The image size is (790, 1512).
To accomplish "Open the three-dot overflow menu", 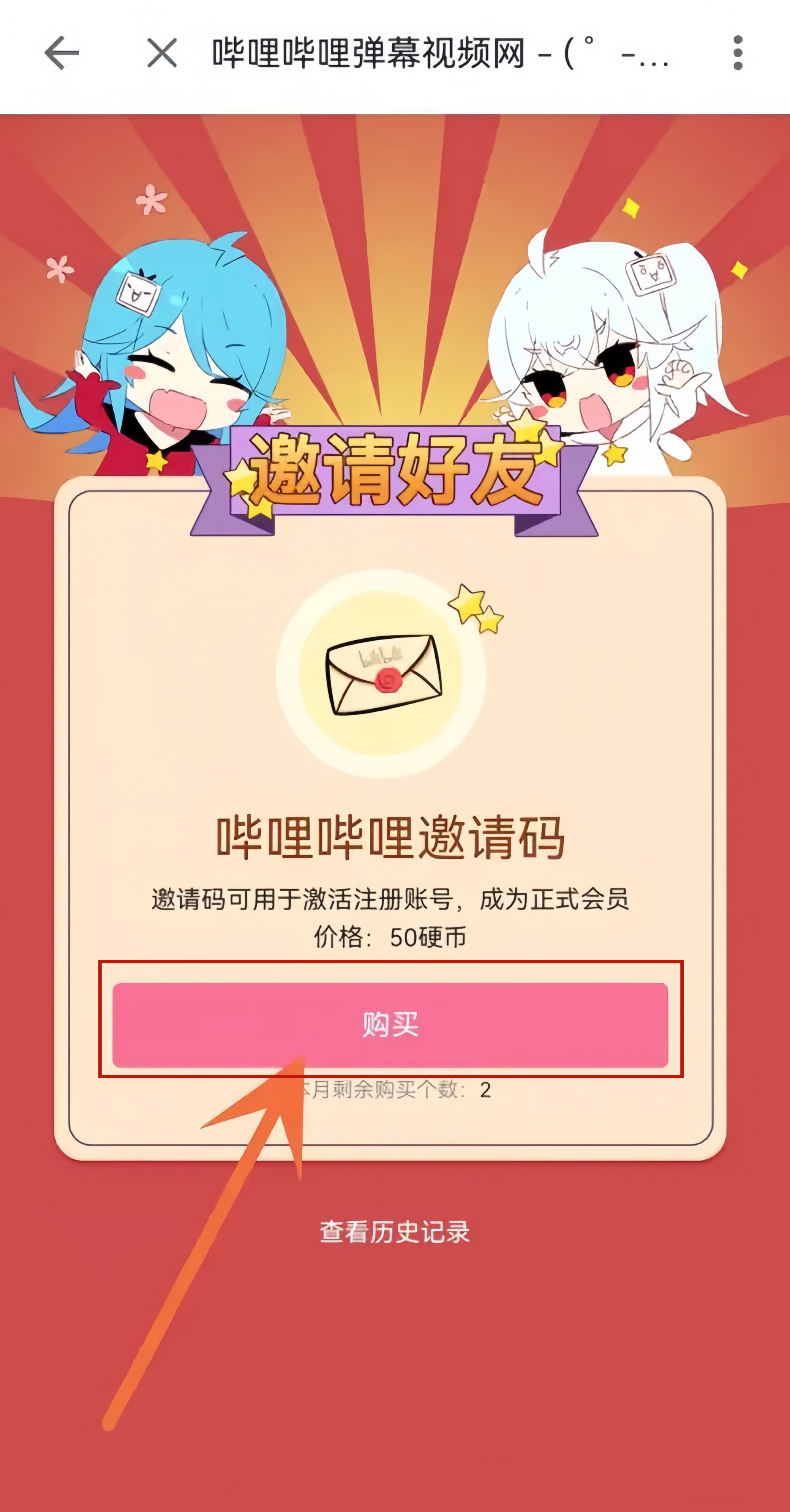I will (x=738, y=53).
